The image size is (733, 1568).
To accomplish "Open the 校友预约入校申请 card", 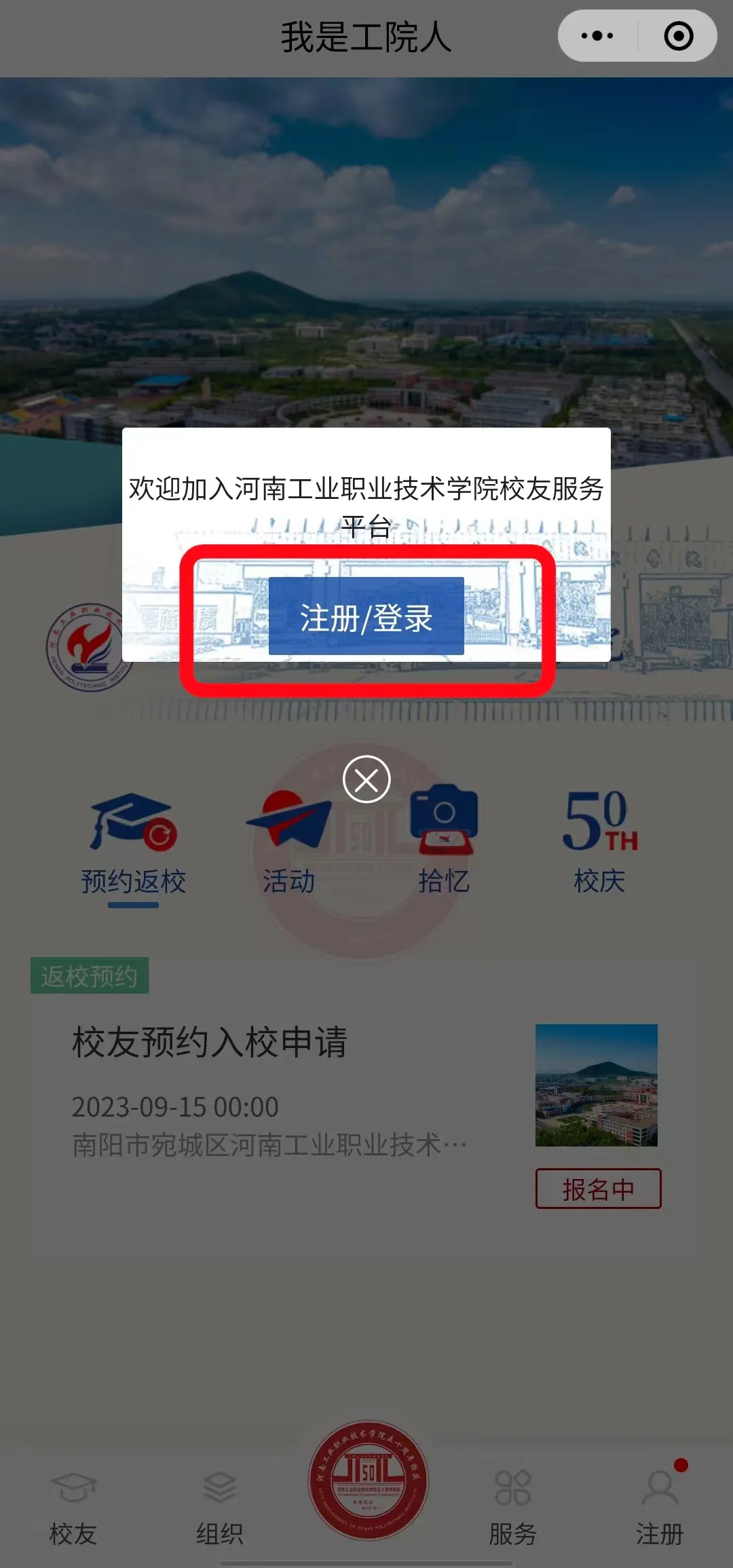I will [271, 1086].
